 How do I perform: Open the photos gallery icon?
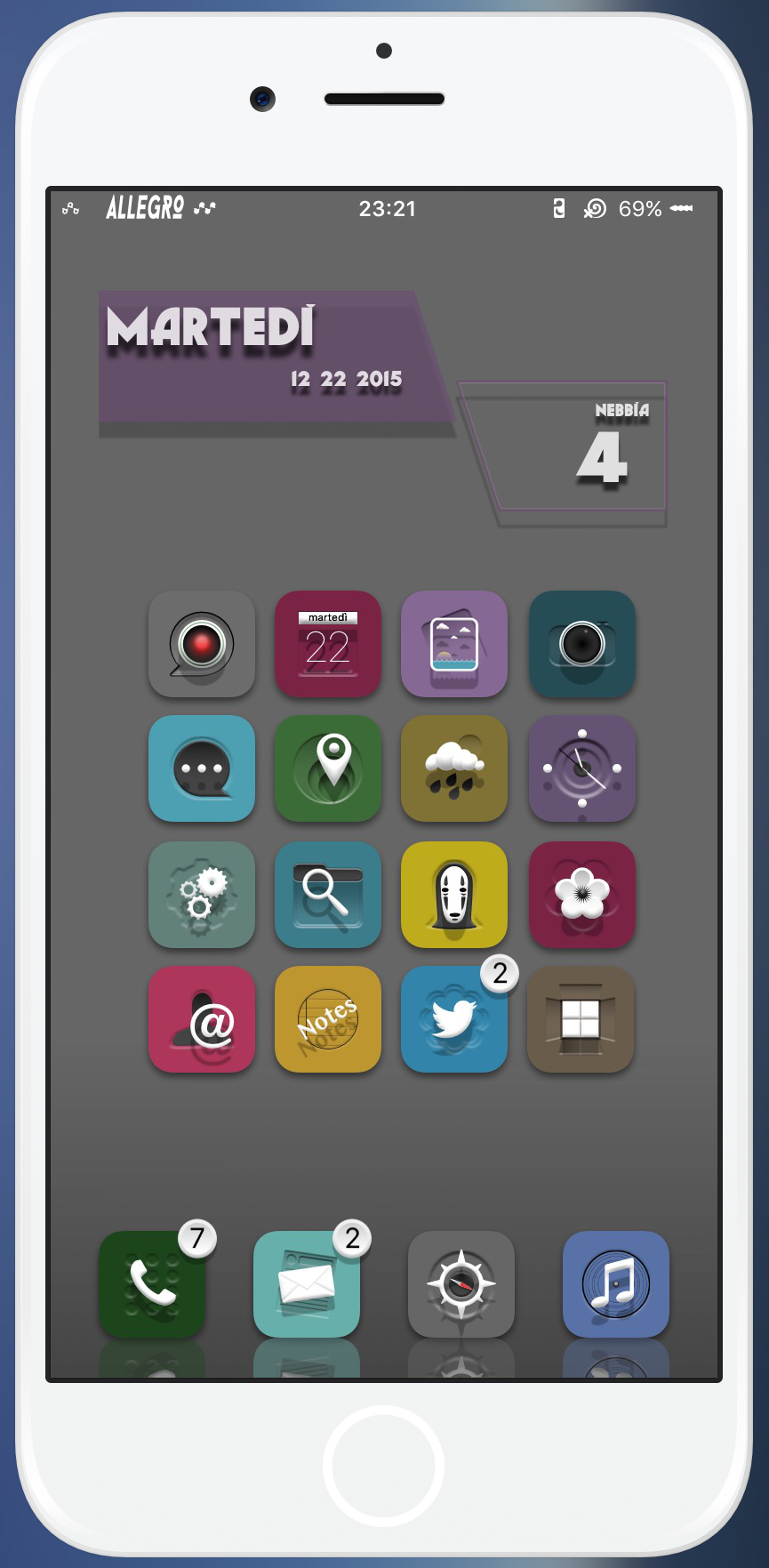453,644
